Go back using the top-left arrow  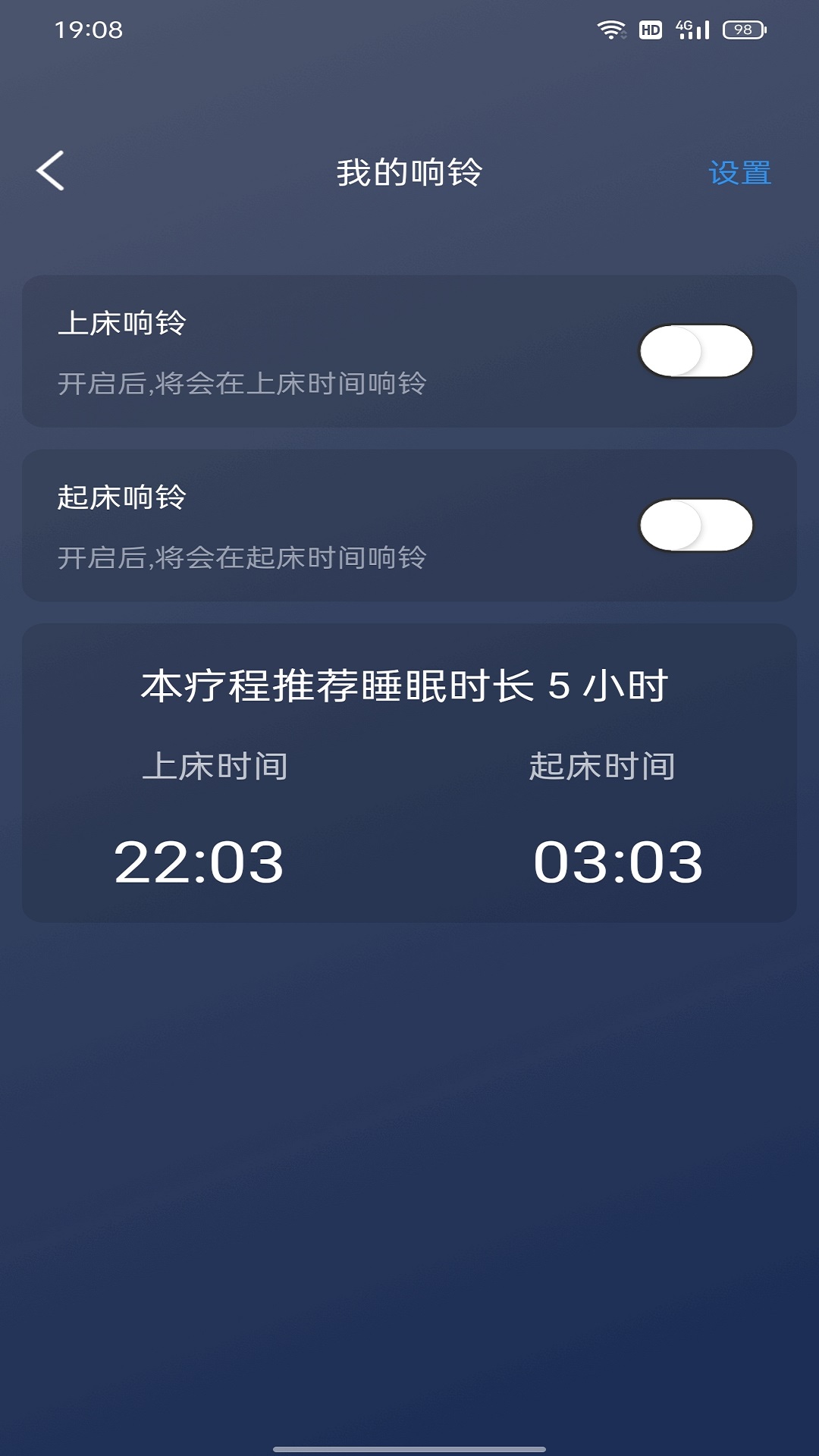[x=50, y=171]
